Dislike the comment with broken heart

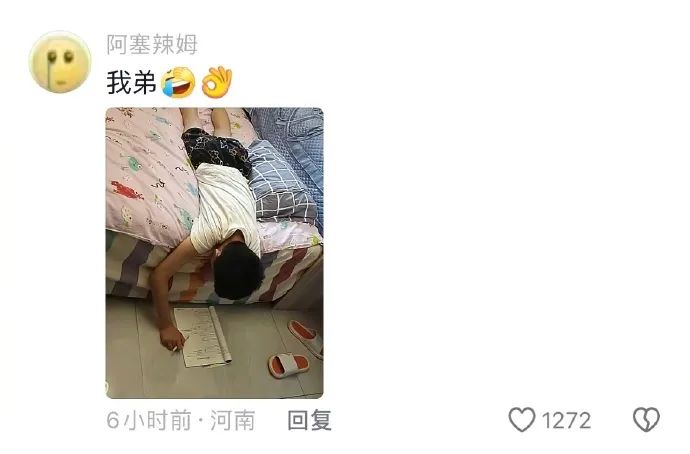click(x=646, y=421)
